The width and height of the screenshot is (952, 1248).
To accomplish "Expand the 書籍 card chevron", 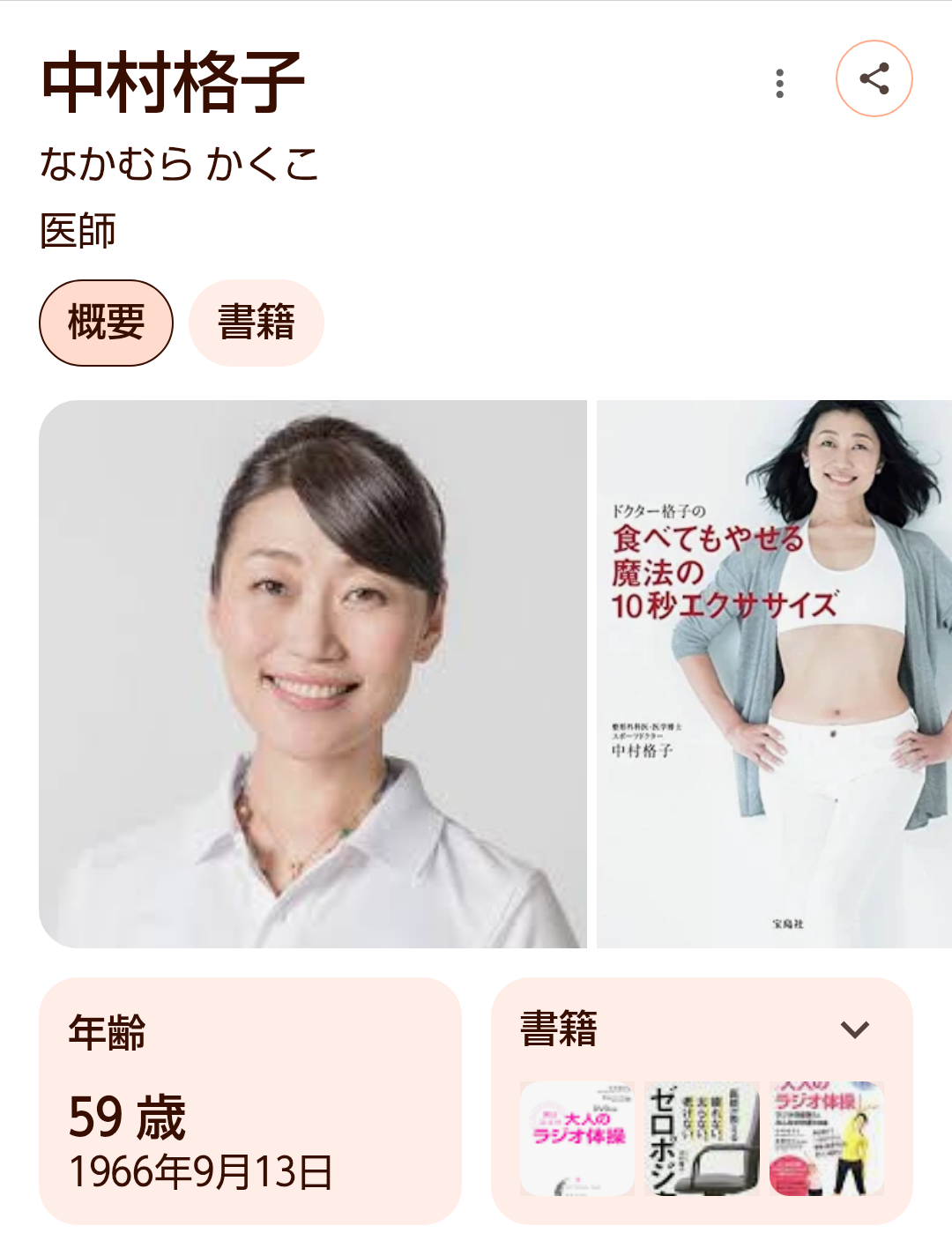I will click(854, 1029).
